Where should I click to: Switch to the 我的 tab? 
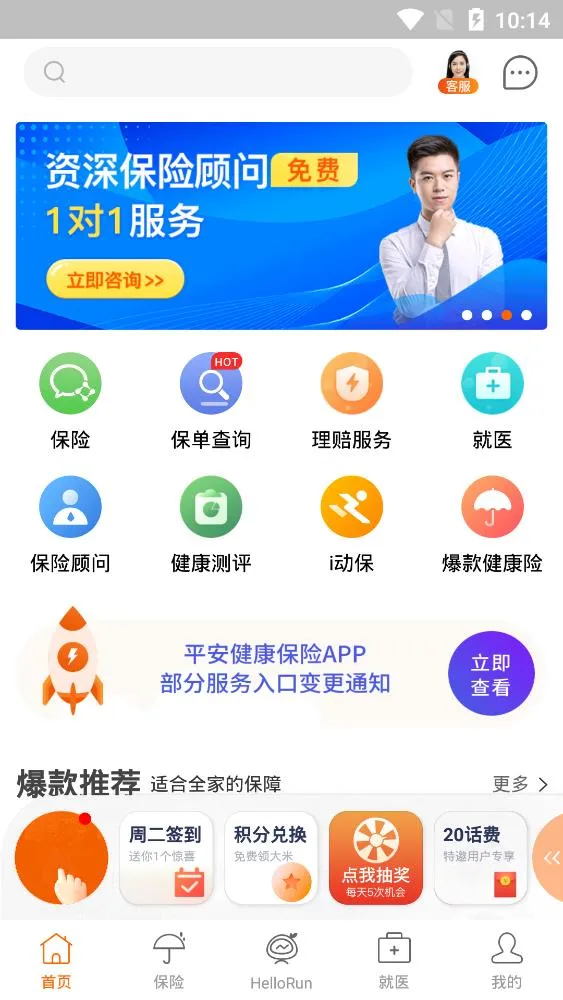click(507, 961)
